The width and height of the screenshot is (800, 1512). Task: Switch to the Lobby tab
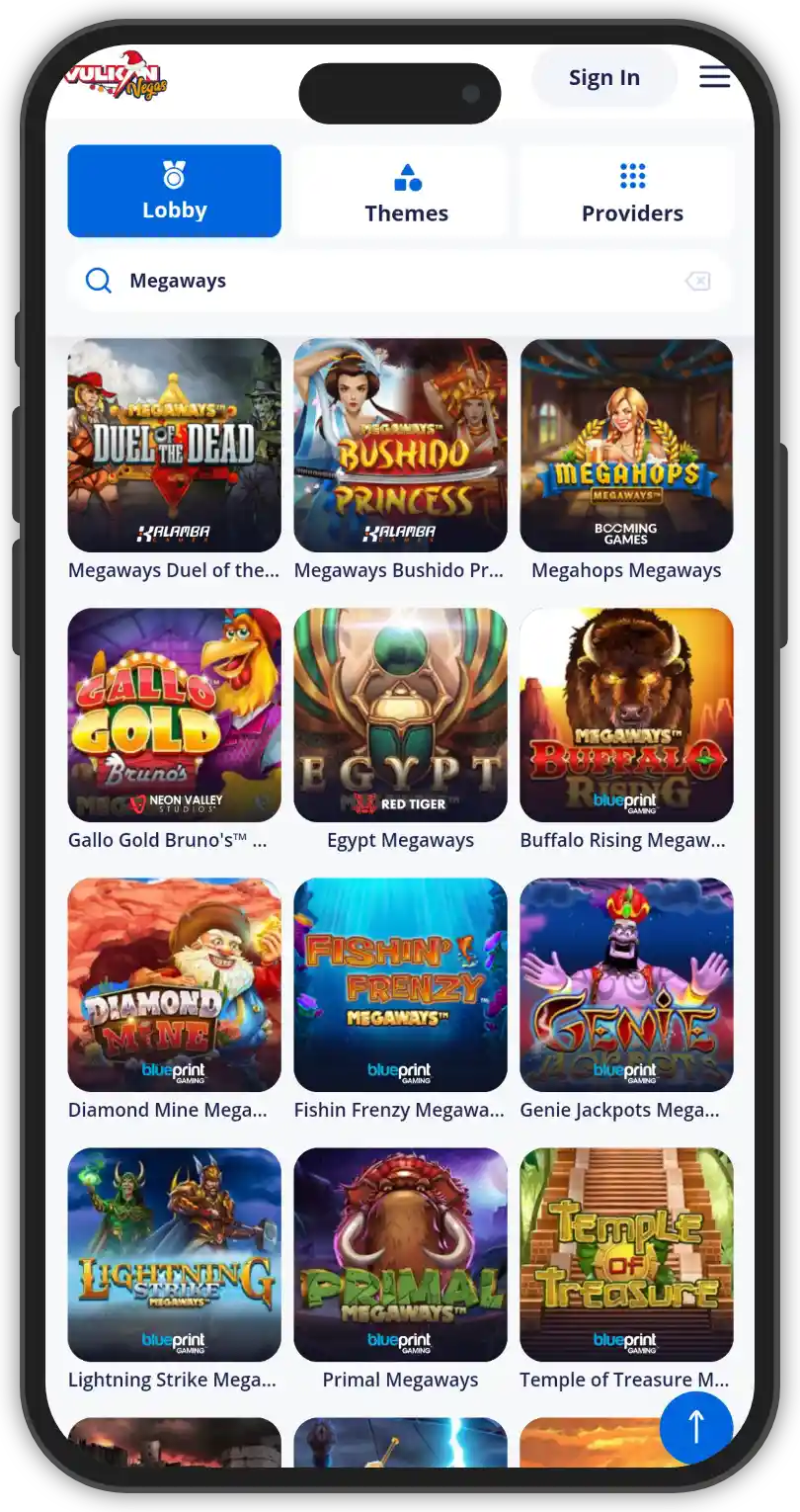tap(174, 192)
